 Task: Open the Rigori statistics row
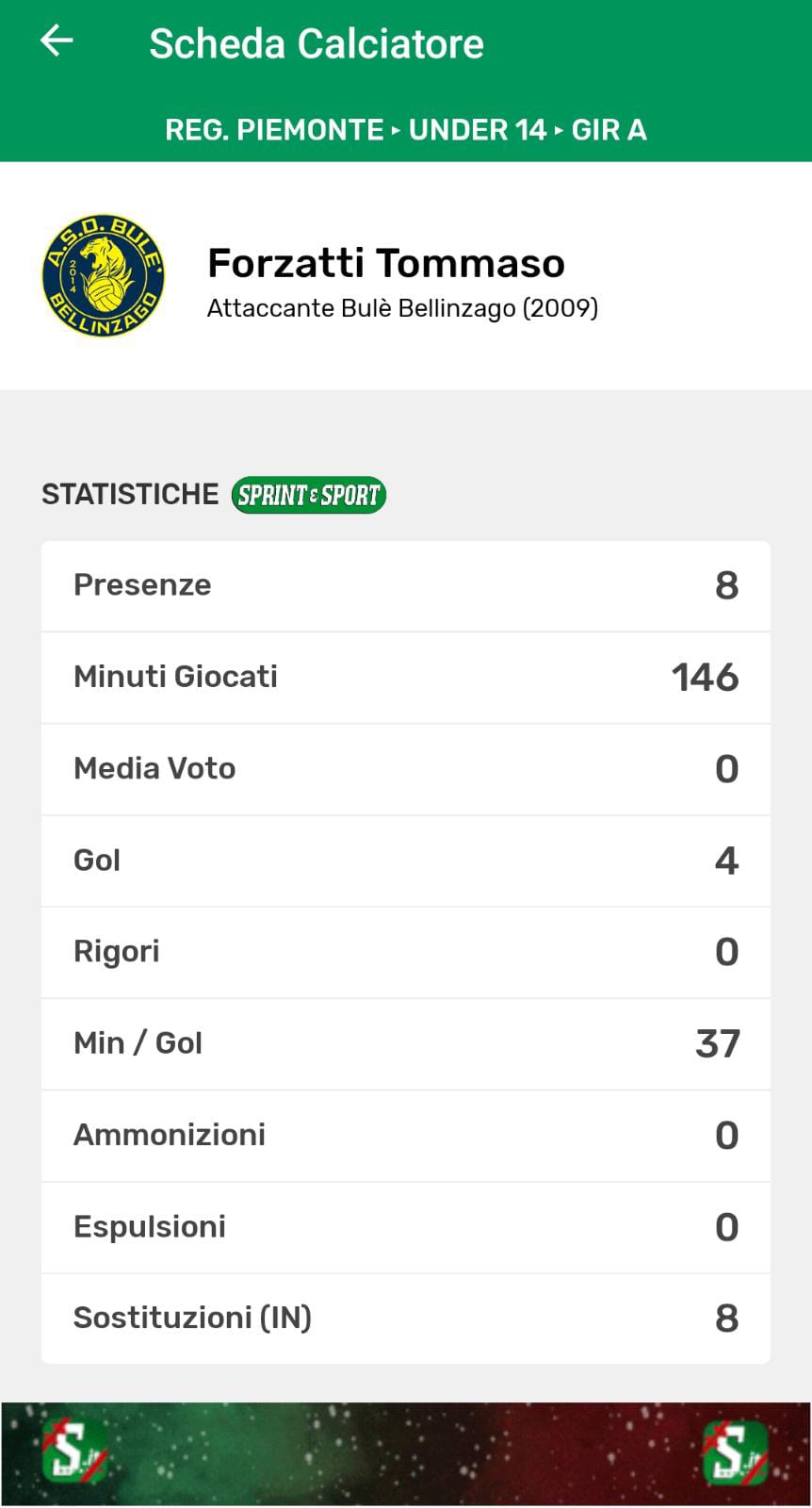pos(405,952)
